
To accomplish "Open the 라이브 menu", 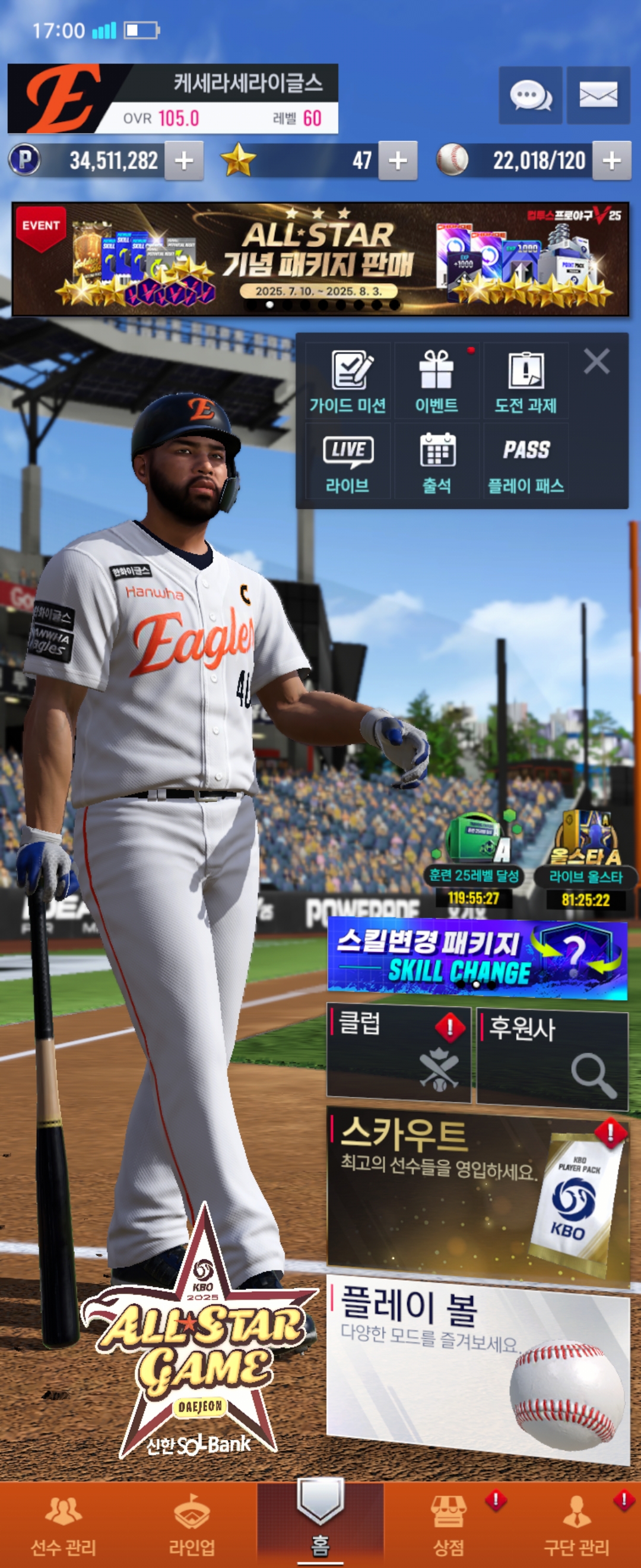I will pos(347,463).
